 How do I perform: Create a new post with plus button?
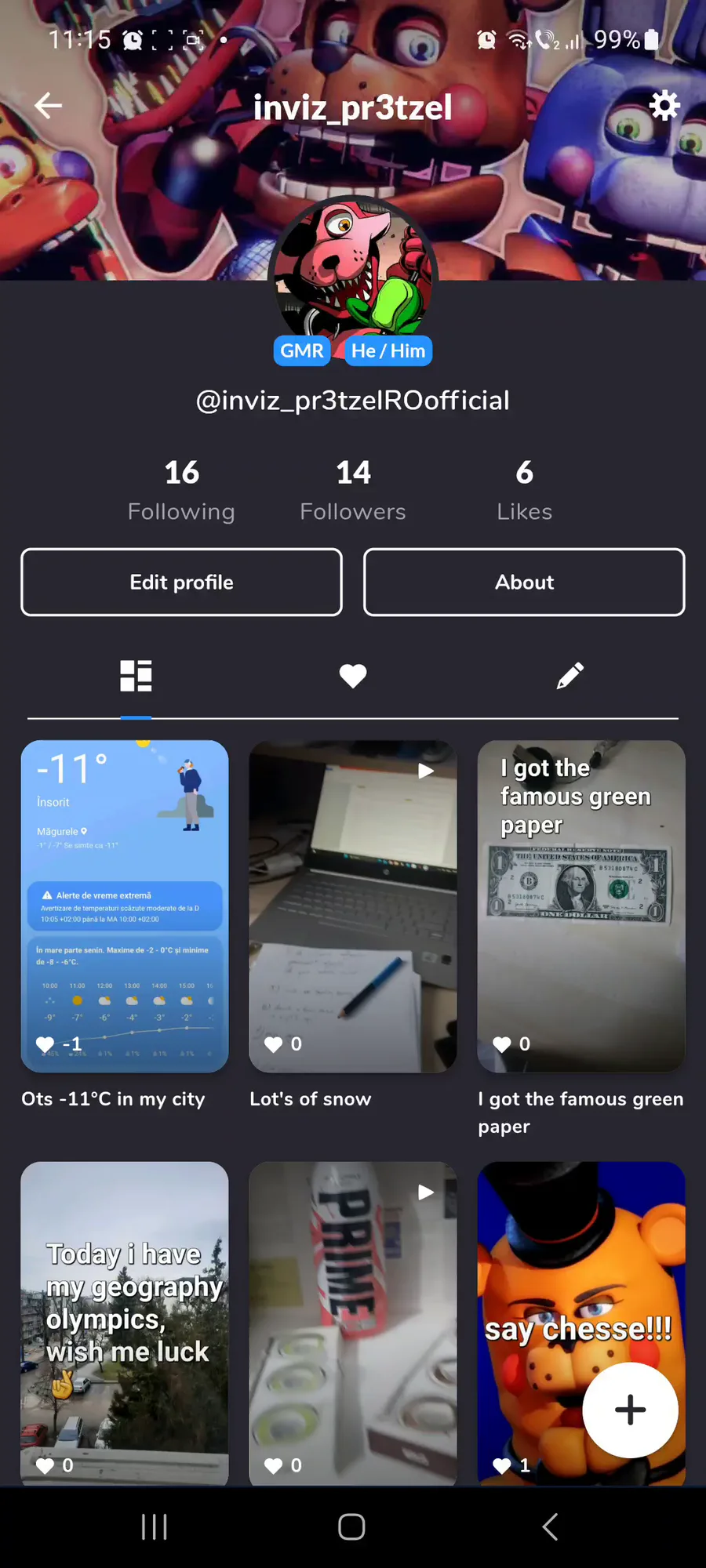coord(630,1410)
